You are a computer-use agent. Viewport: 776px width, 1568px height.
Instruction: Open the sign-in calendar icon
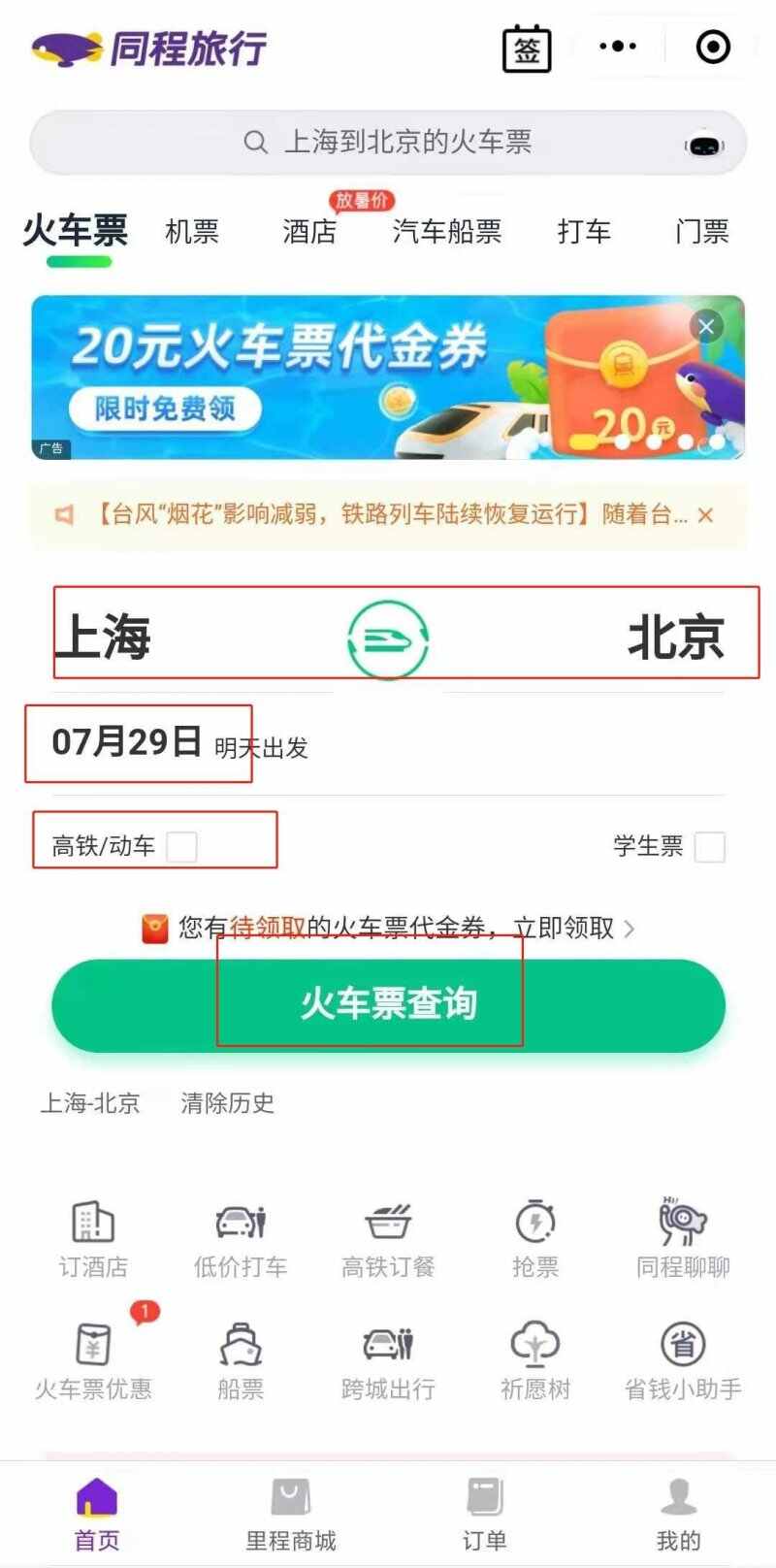pyautogui.click(x=526, y=49)
